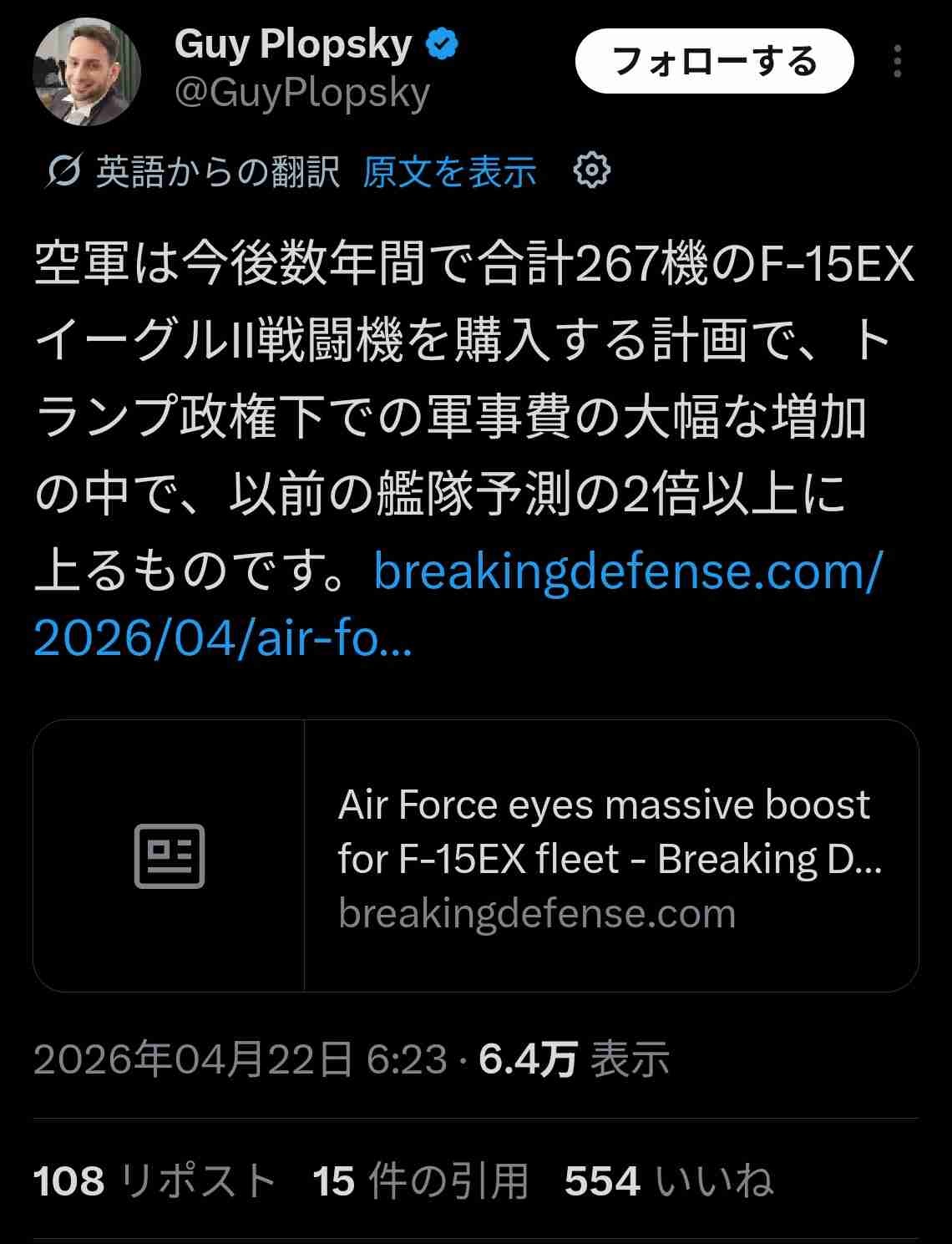
Task: Open the @GuyPlopsky handle profile
Action: click(x=301, y=94)
